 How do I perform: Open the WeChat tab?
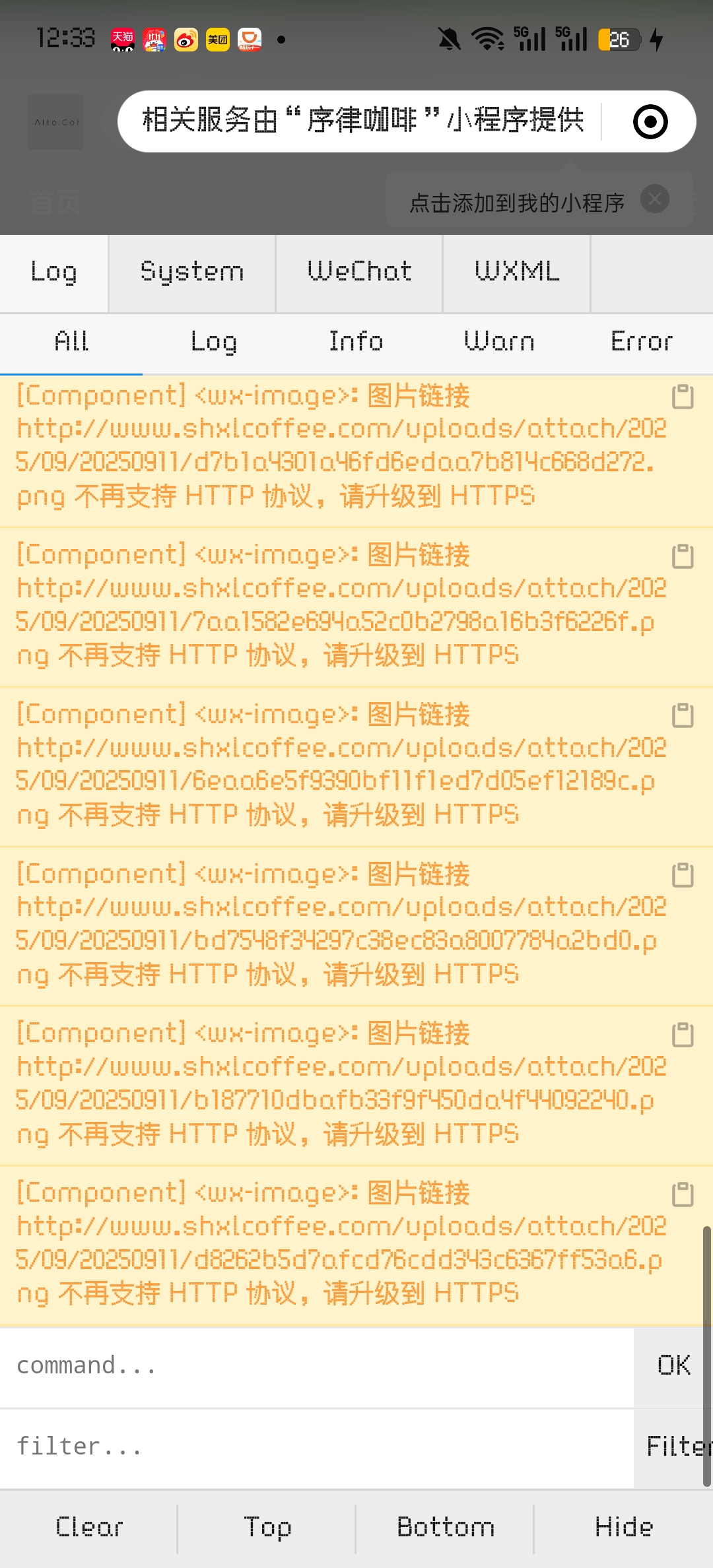359,273
